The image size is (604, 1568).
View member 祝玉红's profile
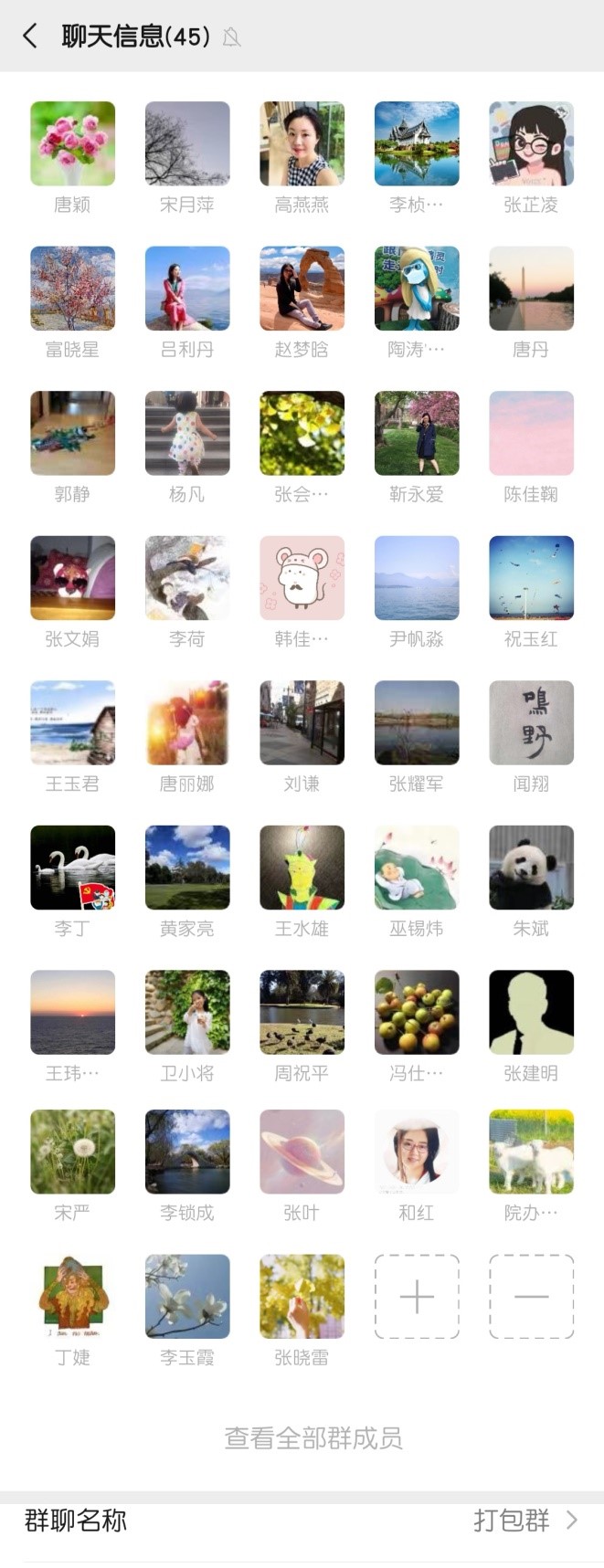[531, 577]
